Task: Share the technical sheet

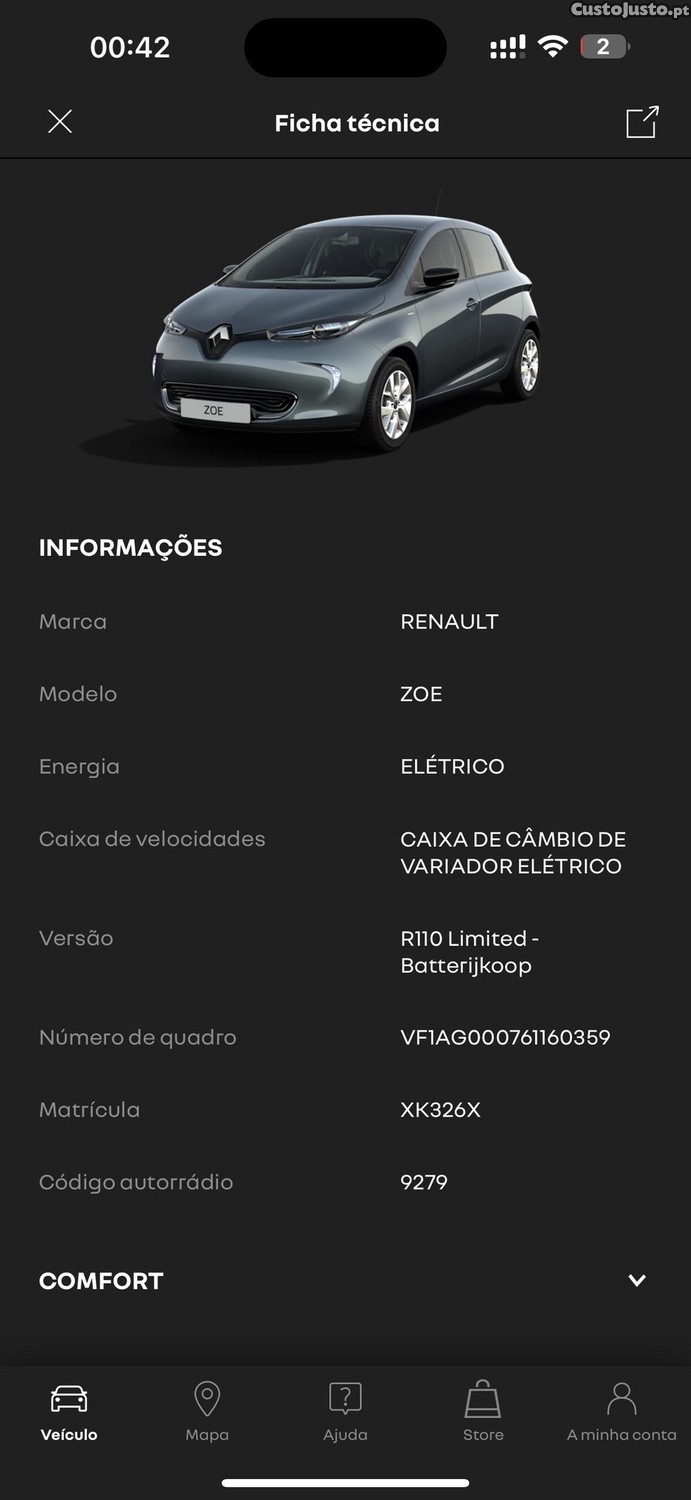Action: 642,122
